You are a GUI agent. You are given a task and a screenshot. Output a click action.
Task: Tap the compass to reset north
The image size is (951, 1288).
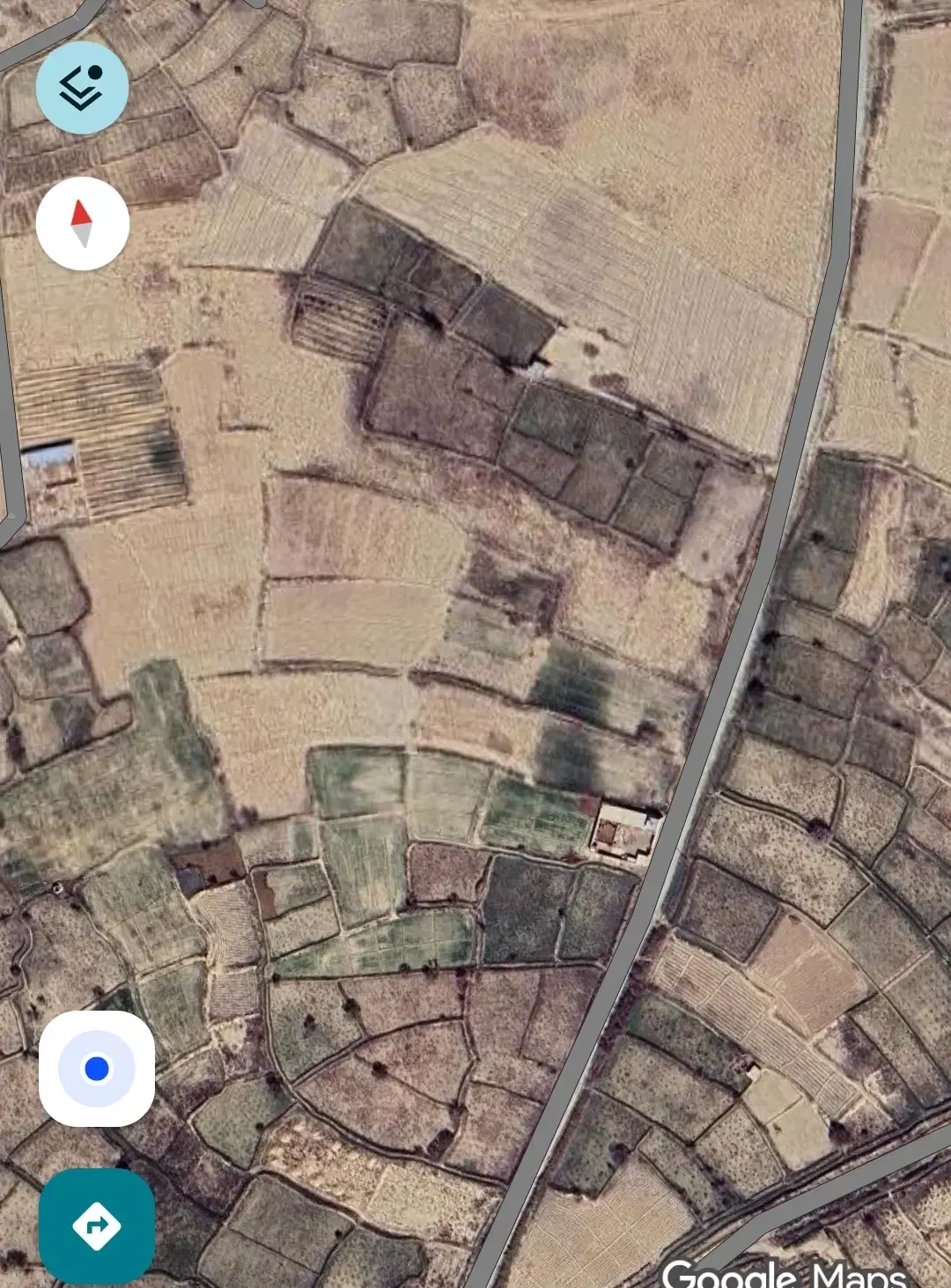[82, 224]
